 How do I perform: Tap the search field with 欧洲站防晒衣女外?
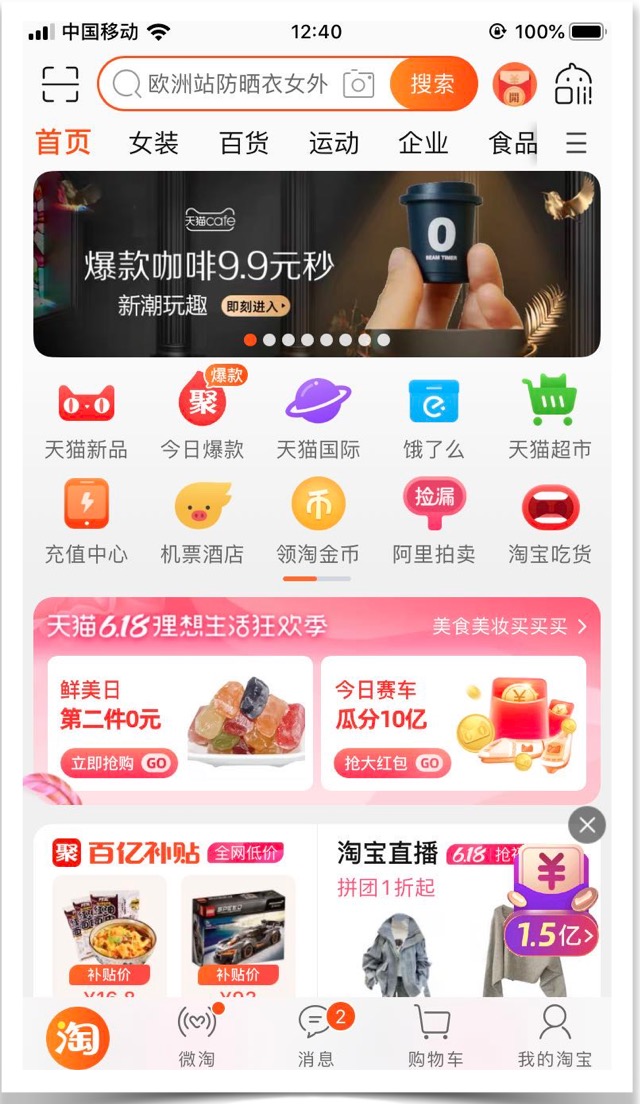[240, 84]
